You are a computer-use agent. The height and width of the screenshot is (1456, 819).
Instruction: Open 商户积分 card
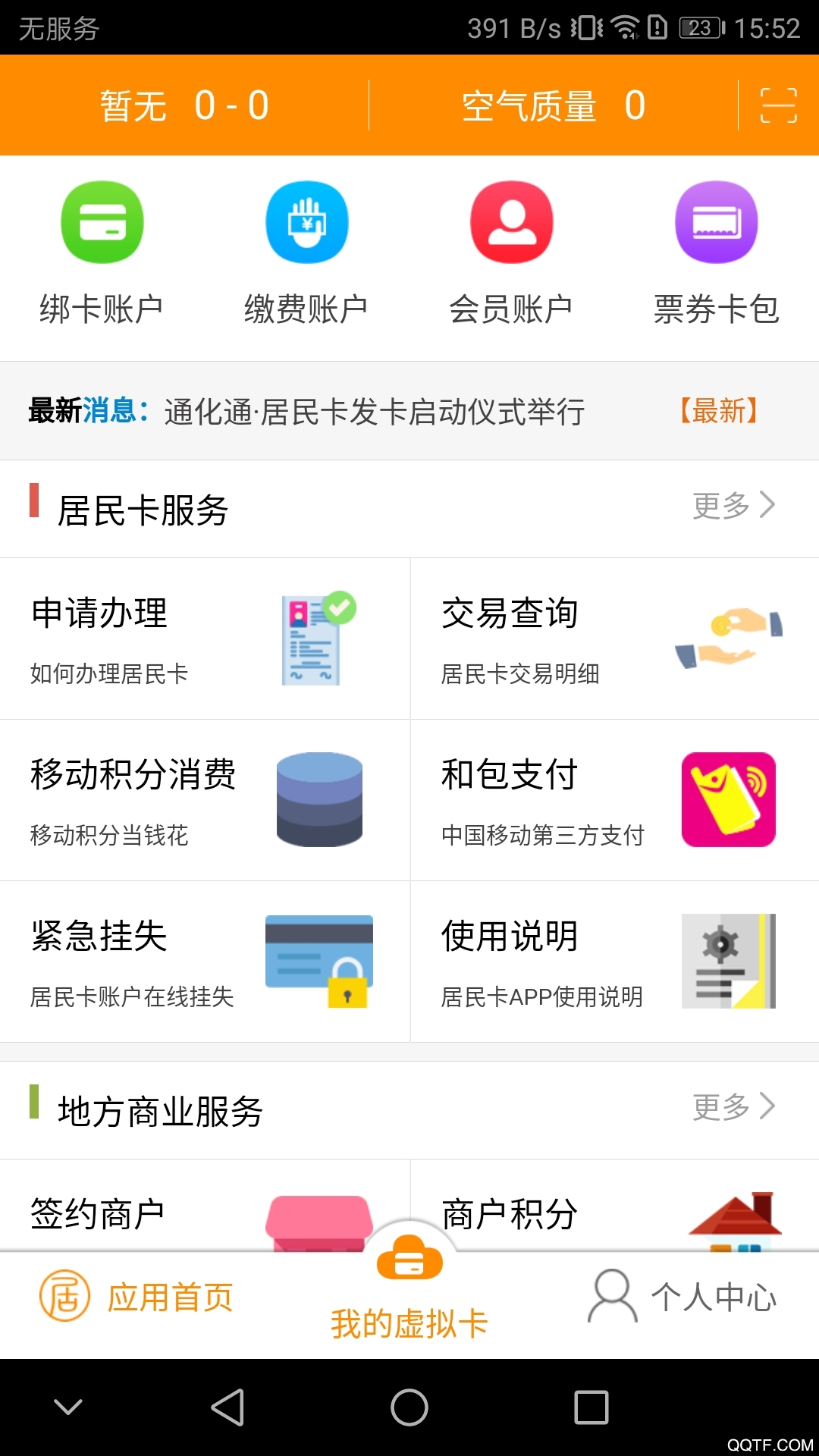coord(615,1206)
